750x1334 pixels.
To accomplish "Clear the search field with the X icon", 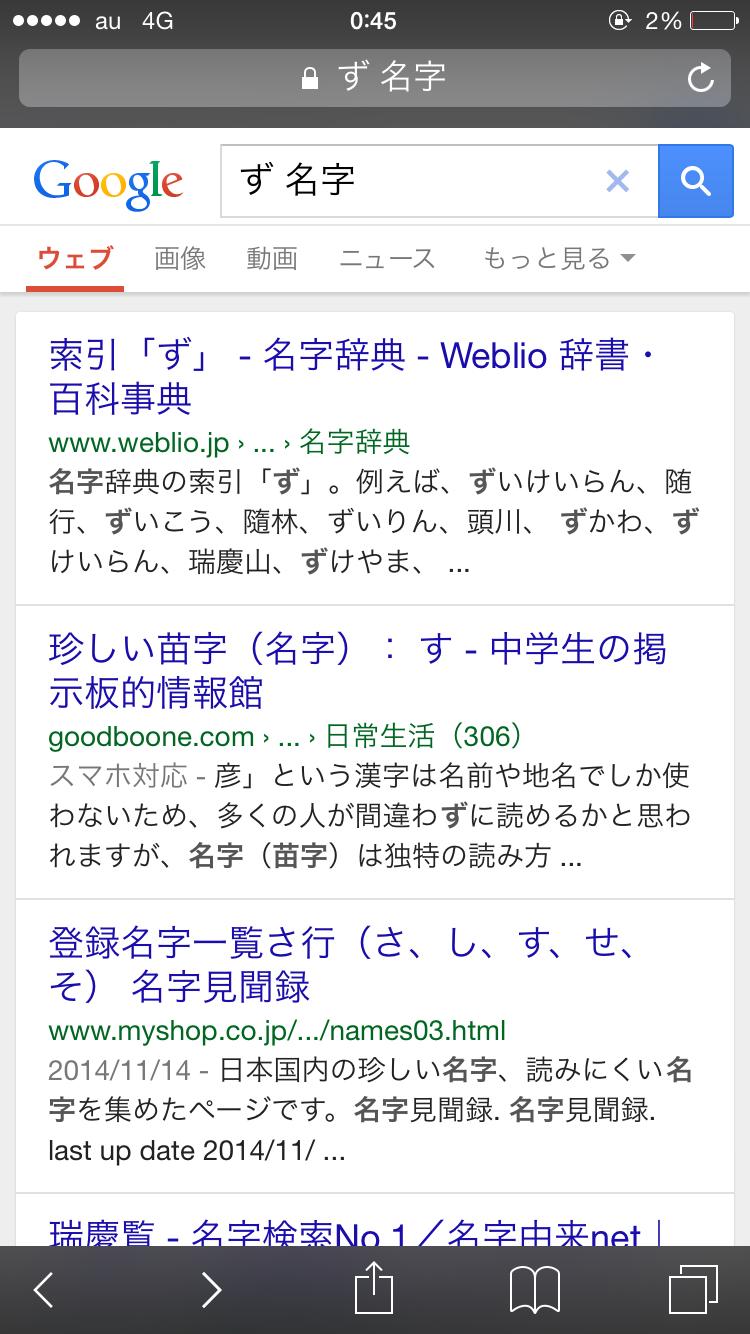I will [x=618, y=181].
